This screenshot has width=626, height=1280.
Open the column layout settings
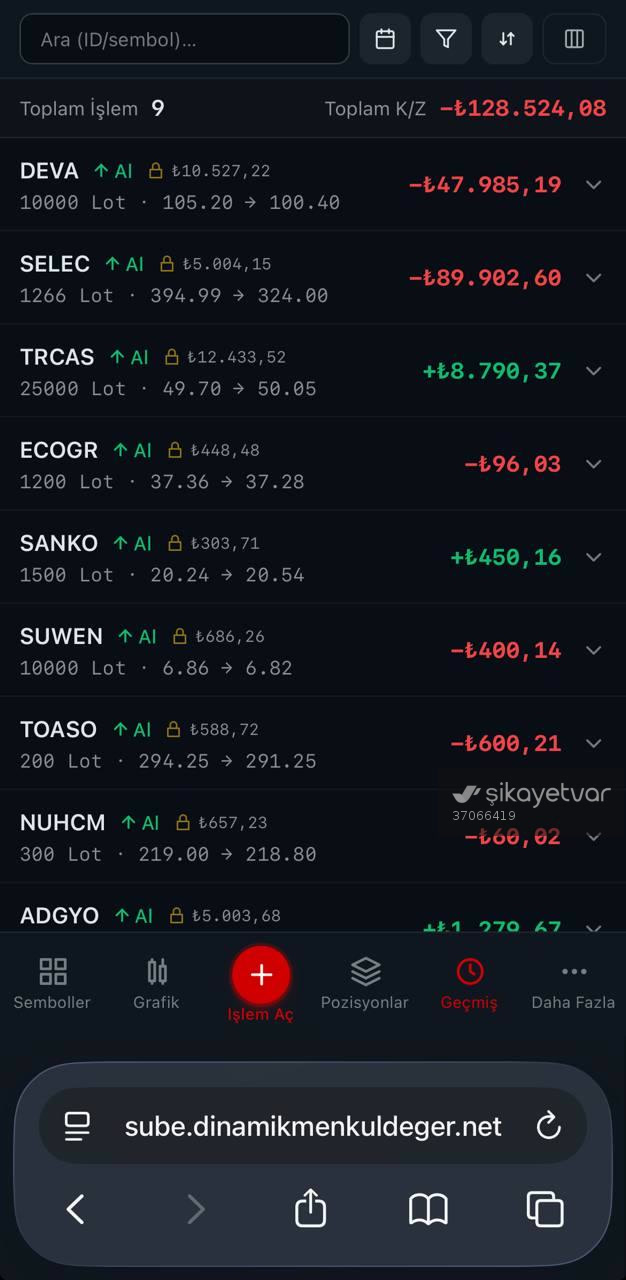tap(574, 39)
